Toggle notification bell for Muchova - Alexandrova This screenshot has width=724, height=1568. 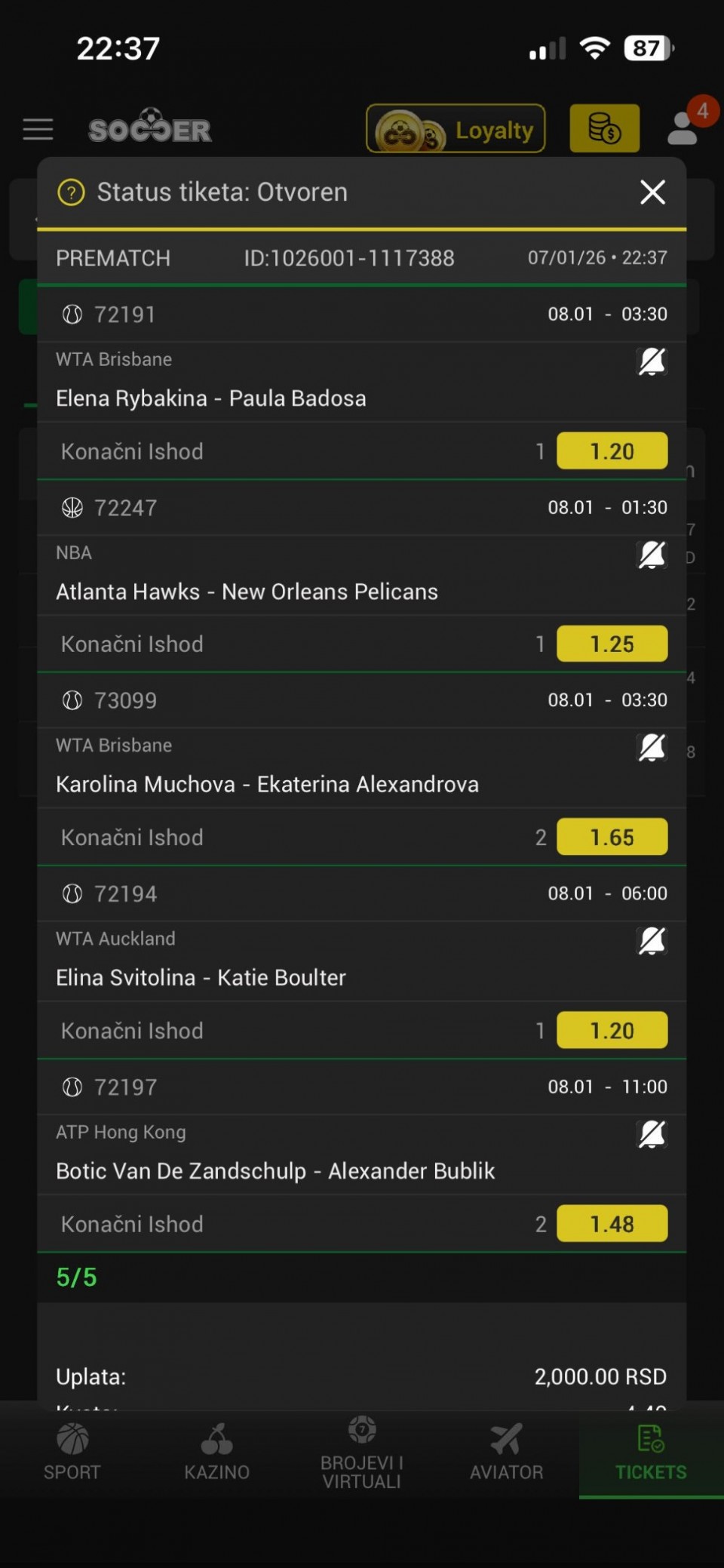coord(652,748)
